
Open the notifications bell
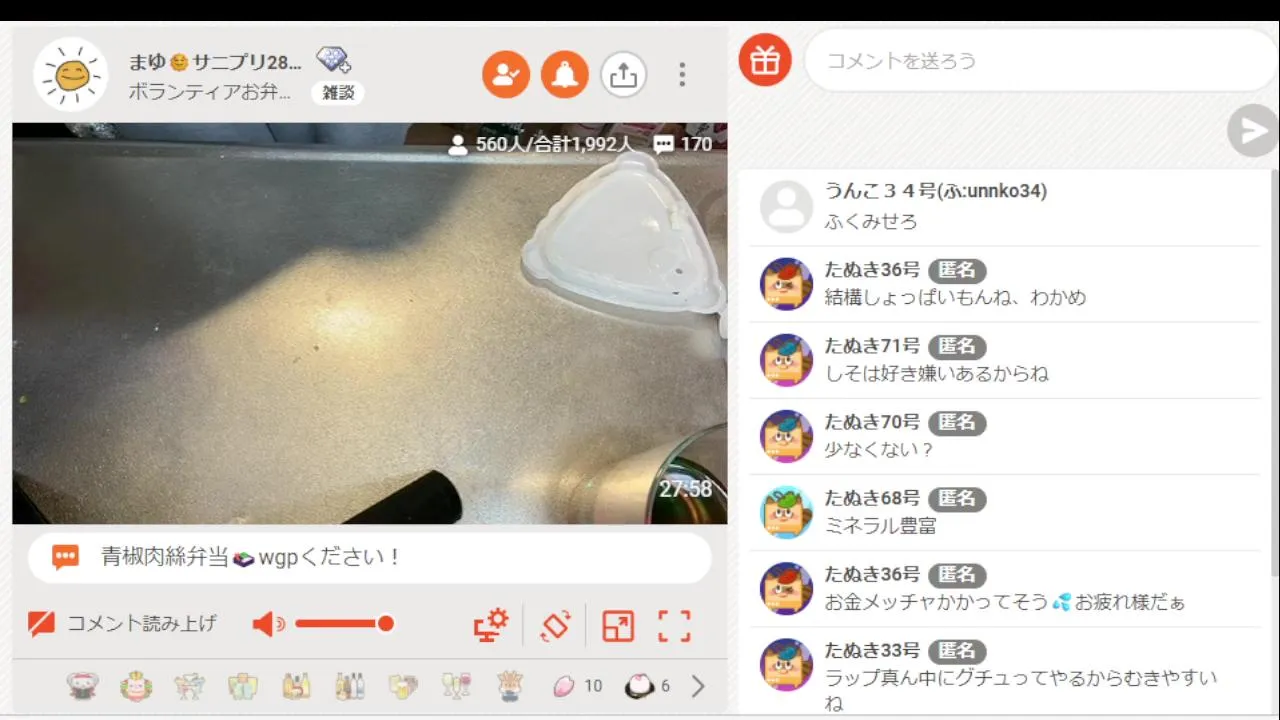point(565,75)
